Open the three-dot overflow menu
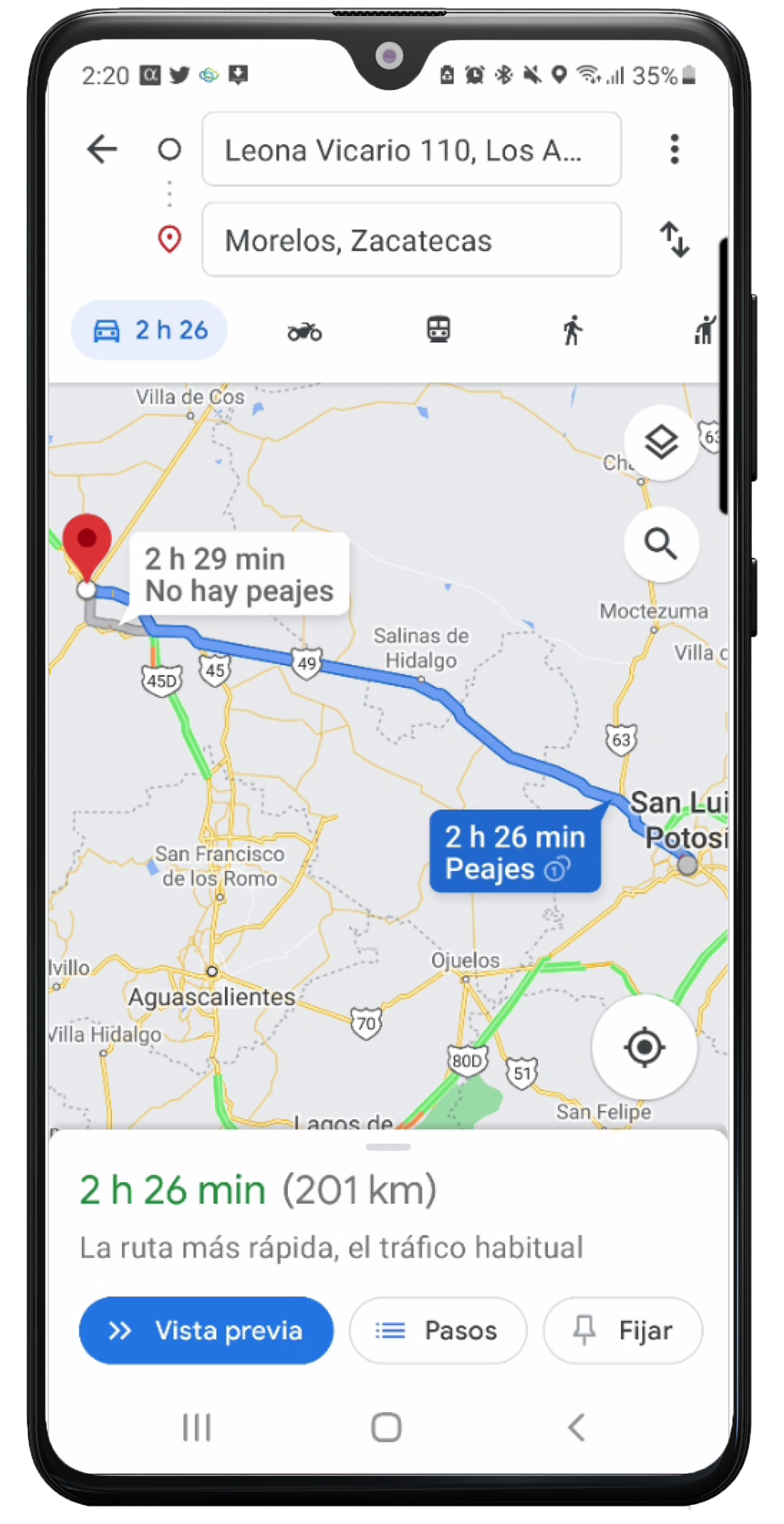Viewport: 784px width, 1524px height. pyautogui.click(x=674, y=149)
